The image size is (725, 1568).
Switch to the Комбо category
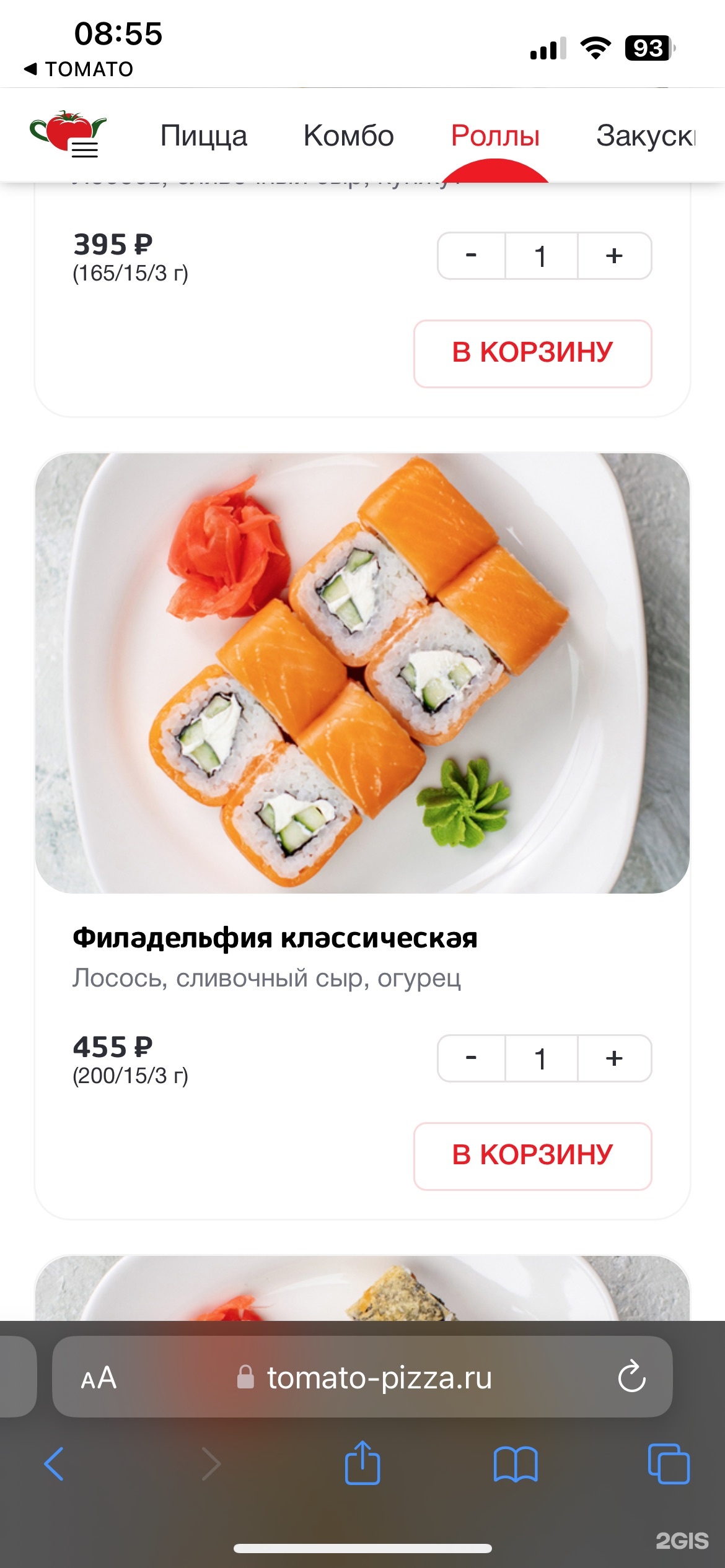point(348,136)
